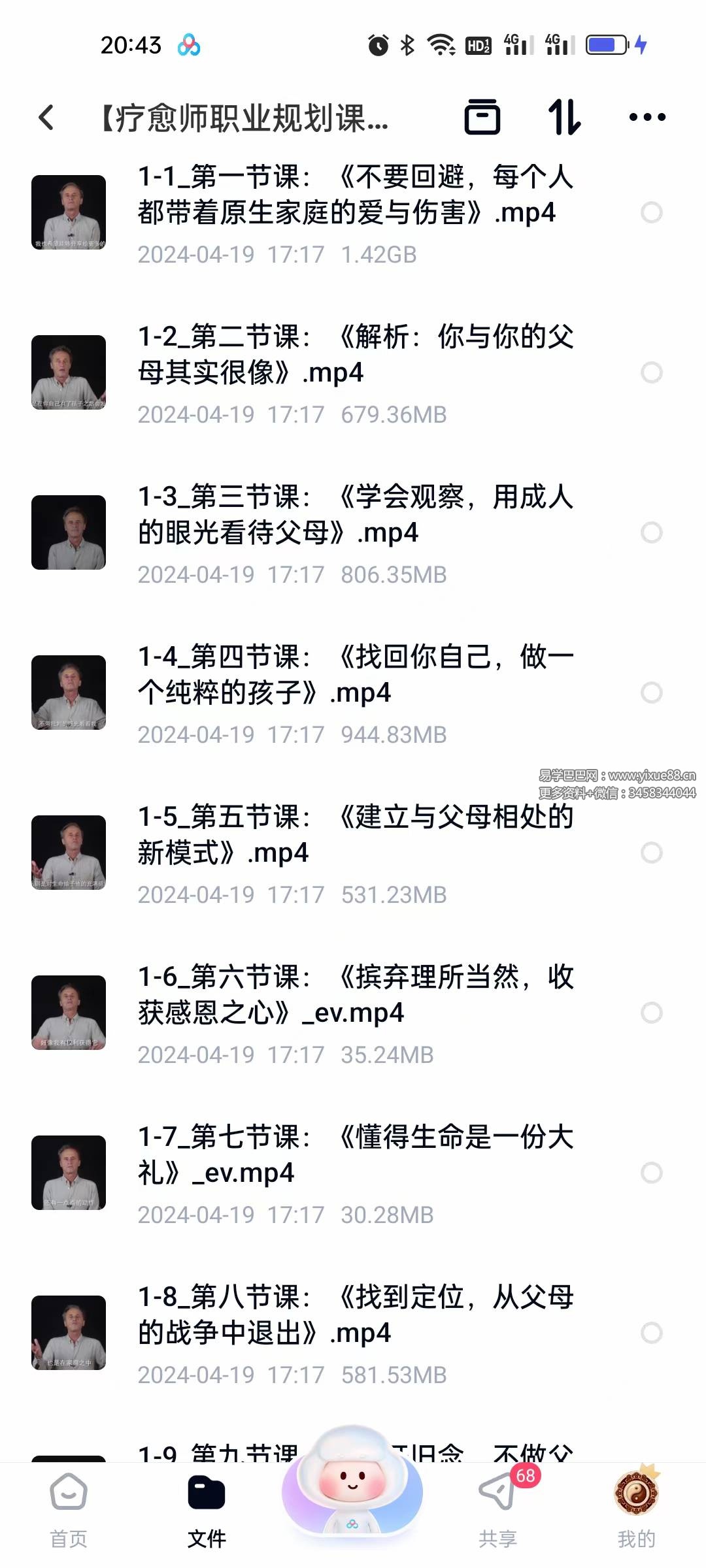The image size is (706, 1568).
Task: Open the video 1-6_第六节课
Action: [x=355, y=995]
